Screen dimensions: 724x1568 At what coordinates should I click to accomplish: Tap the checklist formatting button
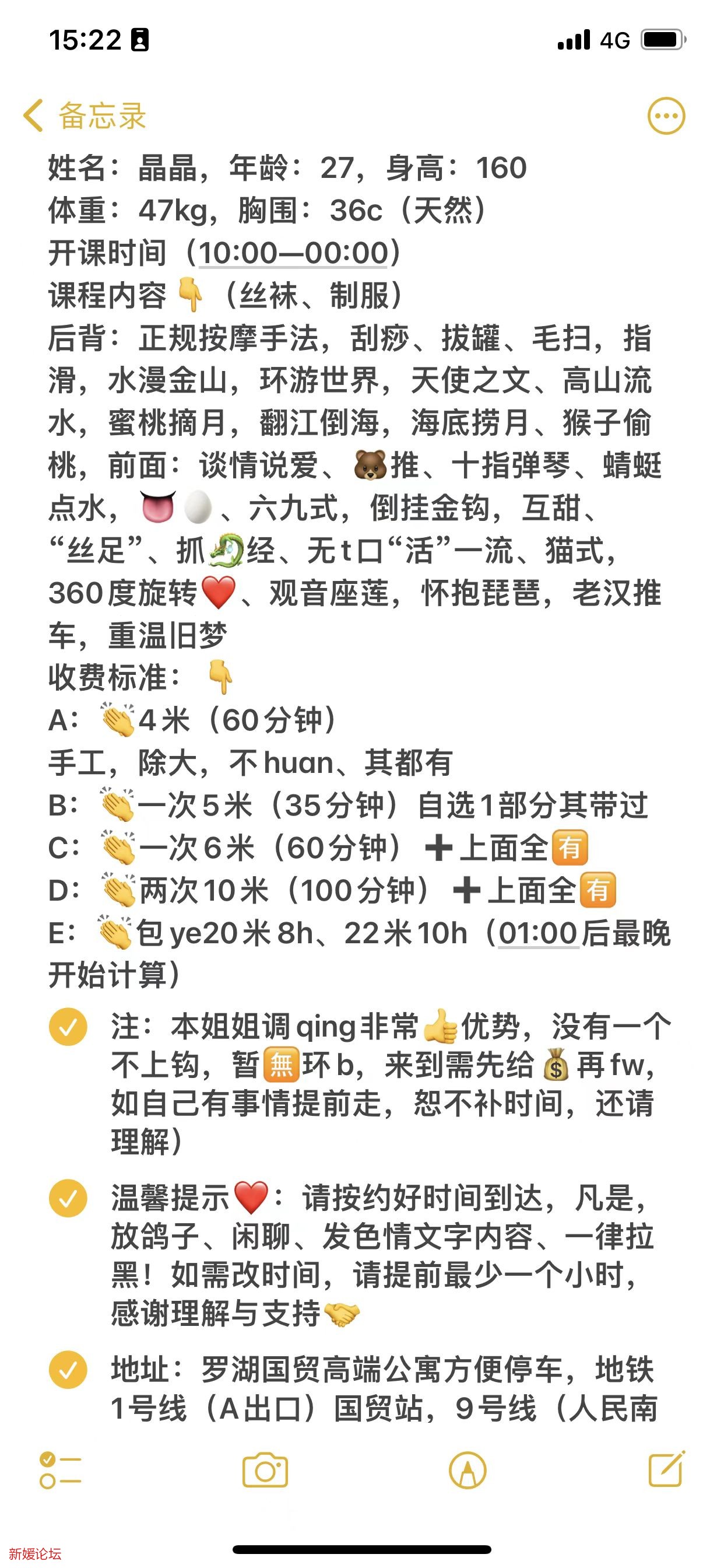coord(60,1471)
